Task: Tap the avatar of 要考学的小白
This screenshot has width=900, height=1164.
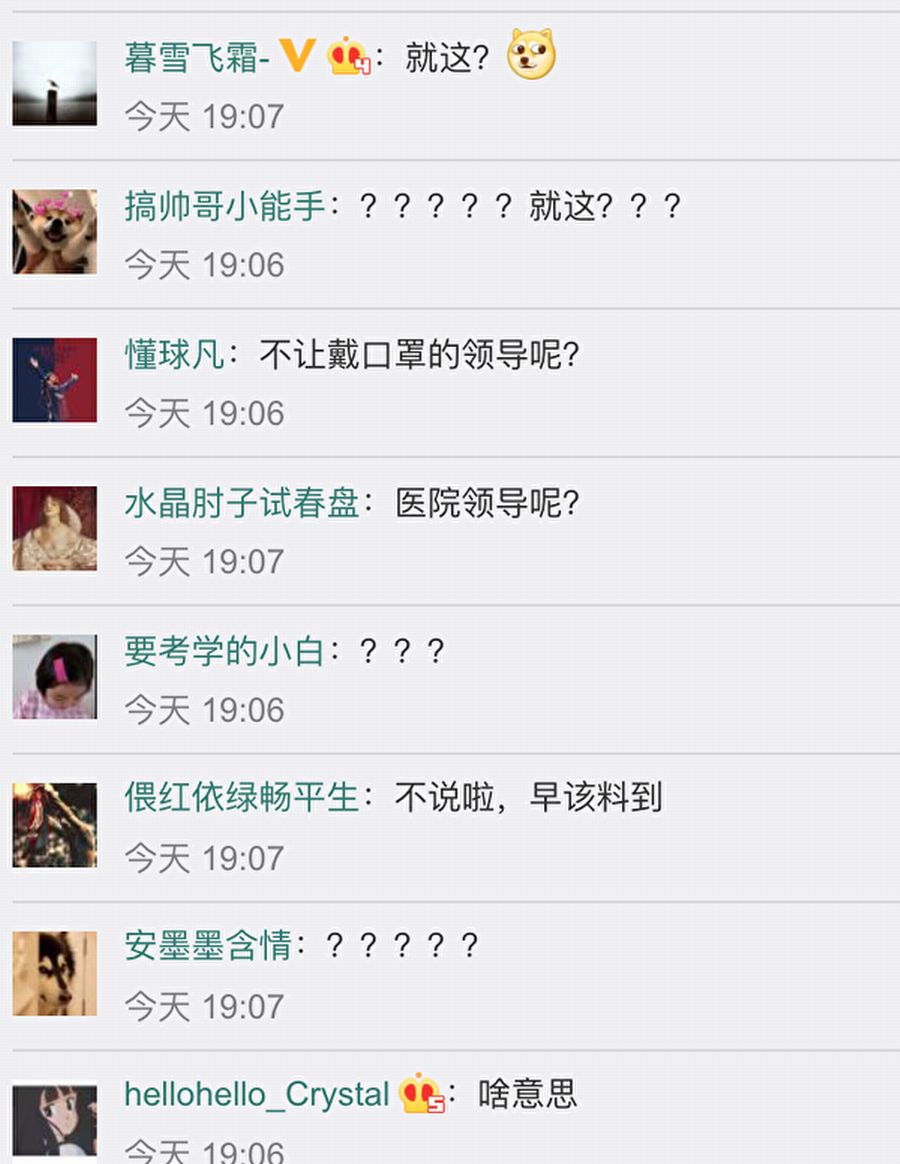Action: pos(55,677)
